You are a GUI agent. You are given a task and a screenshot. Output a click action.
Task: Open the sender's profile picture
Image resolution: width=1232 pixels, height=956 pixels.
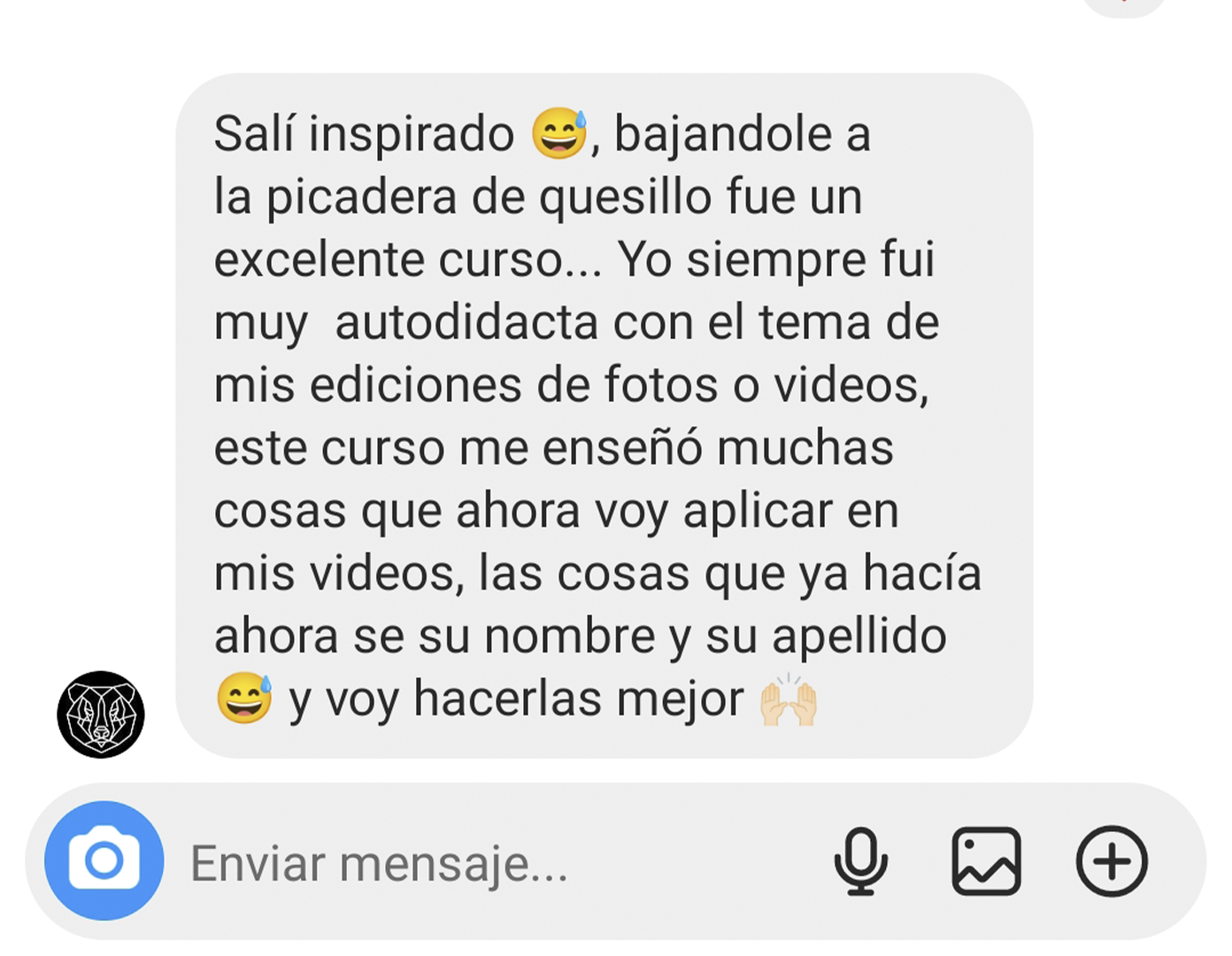pos(101,714)
